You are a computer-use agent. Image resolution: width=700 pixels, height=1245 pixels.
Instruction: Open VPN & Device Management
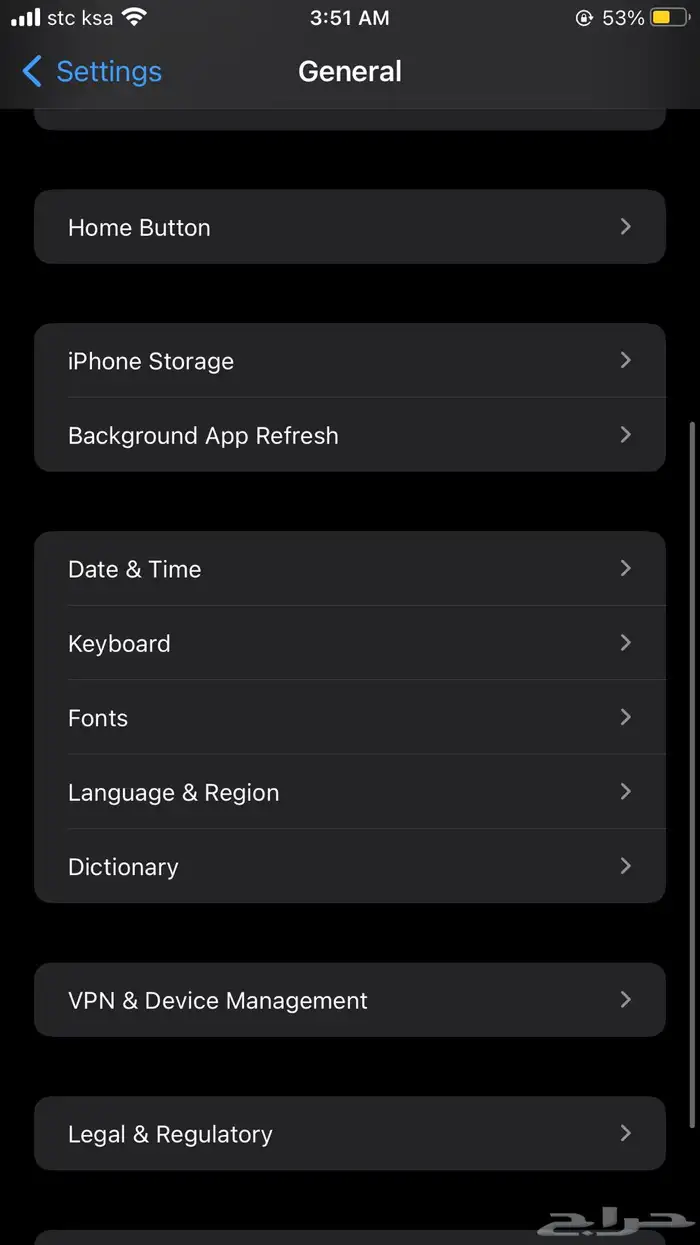(349, 1000)
